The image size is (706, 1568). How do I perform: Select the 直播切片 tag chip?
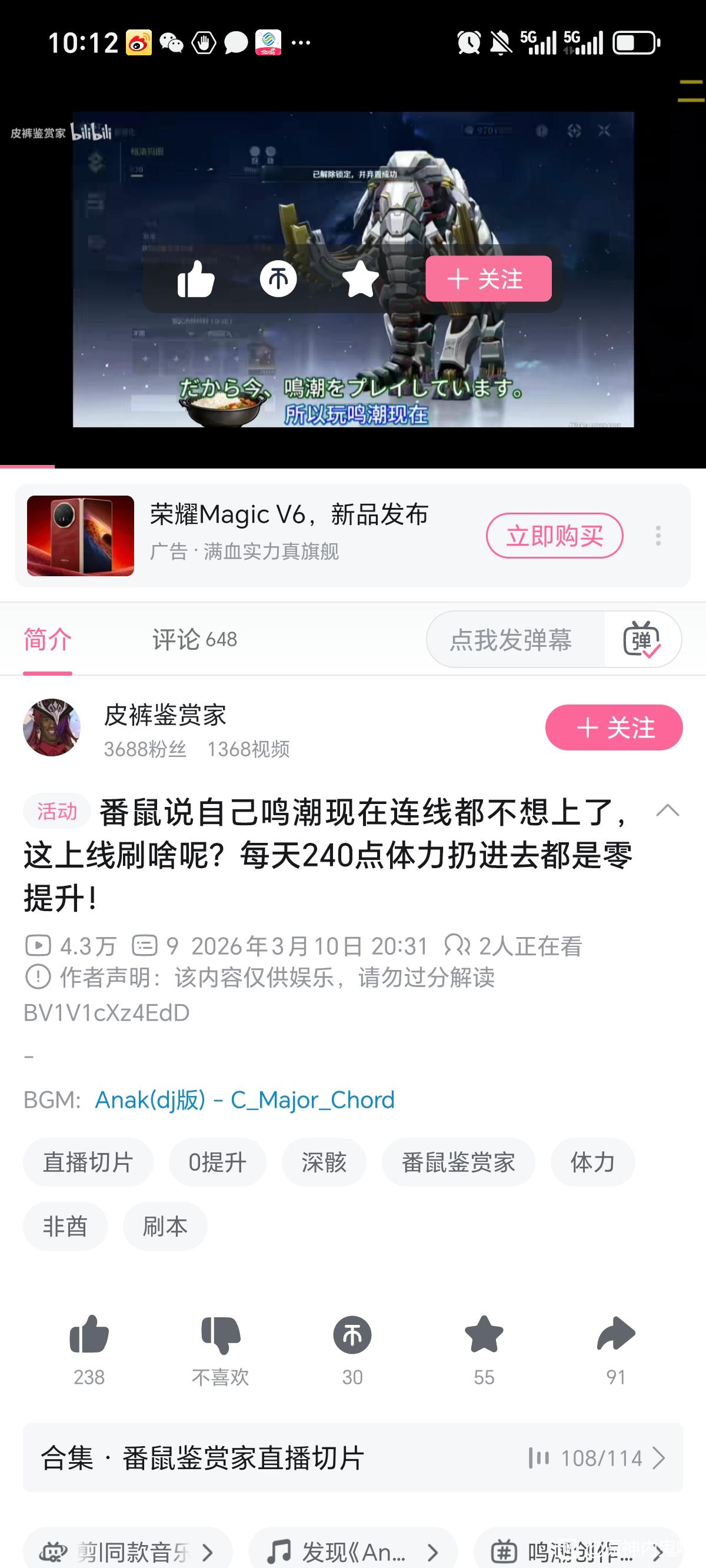point(88,1162)
